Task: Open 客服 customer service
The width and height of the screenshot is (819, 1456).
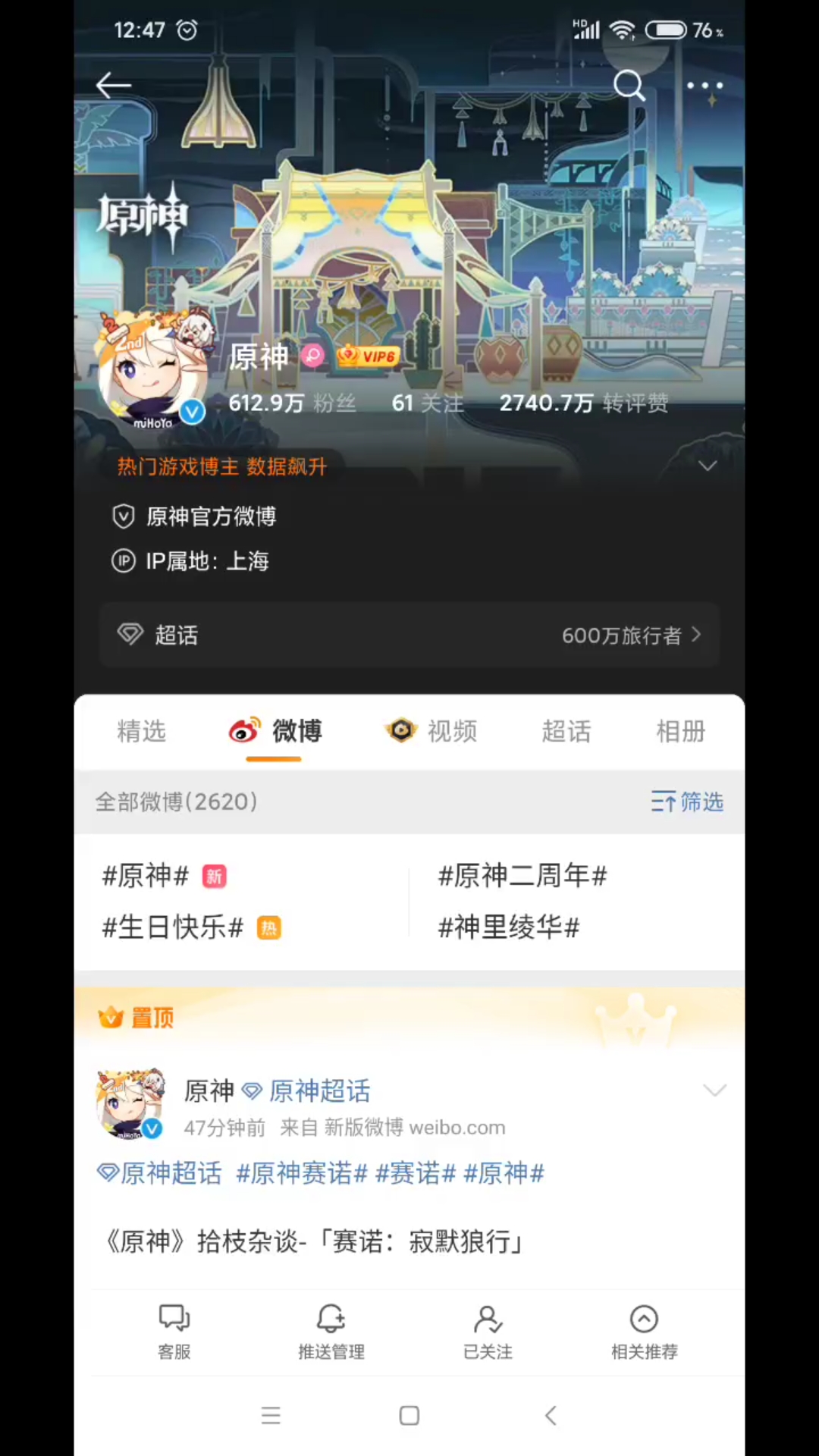Action: tap(174, 1331)
